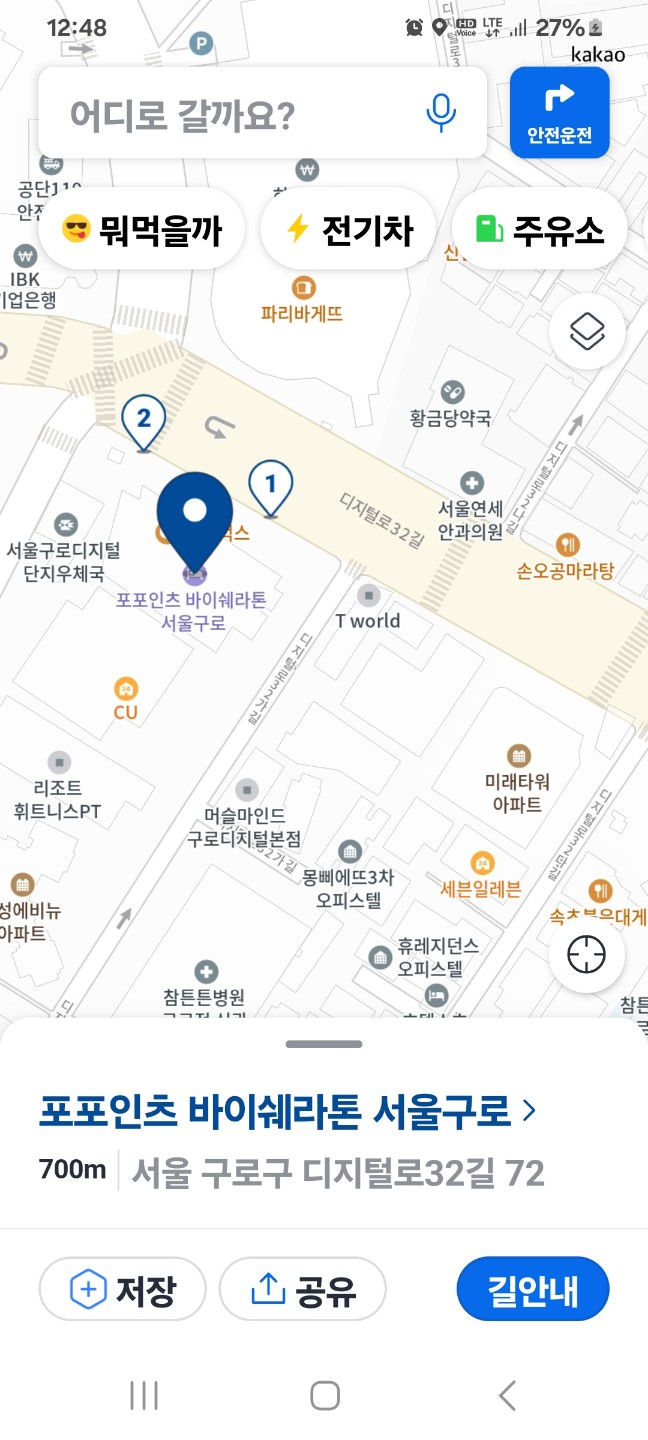Tap the 세븐일레븐 map marker

coord(482,863)
